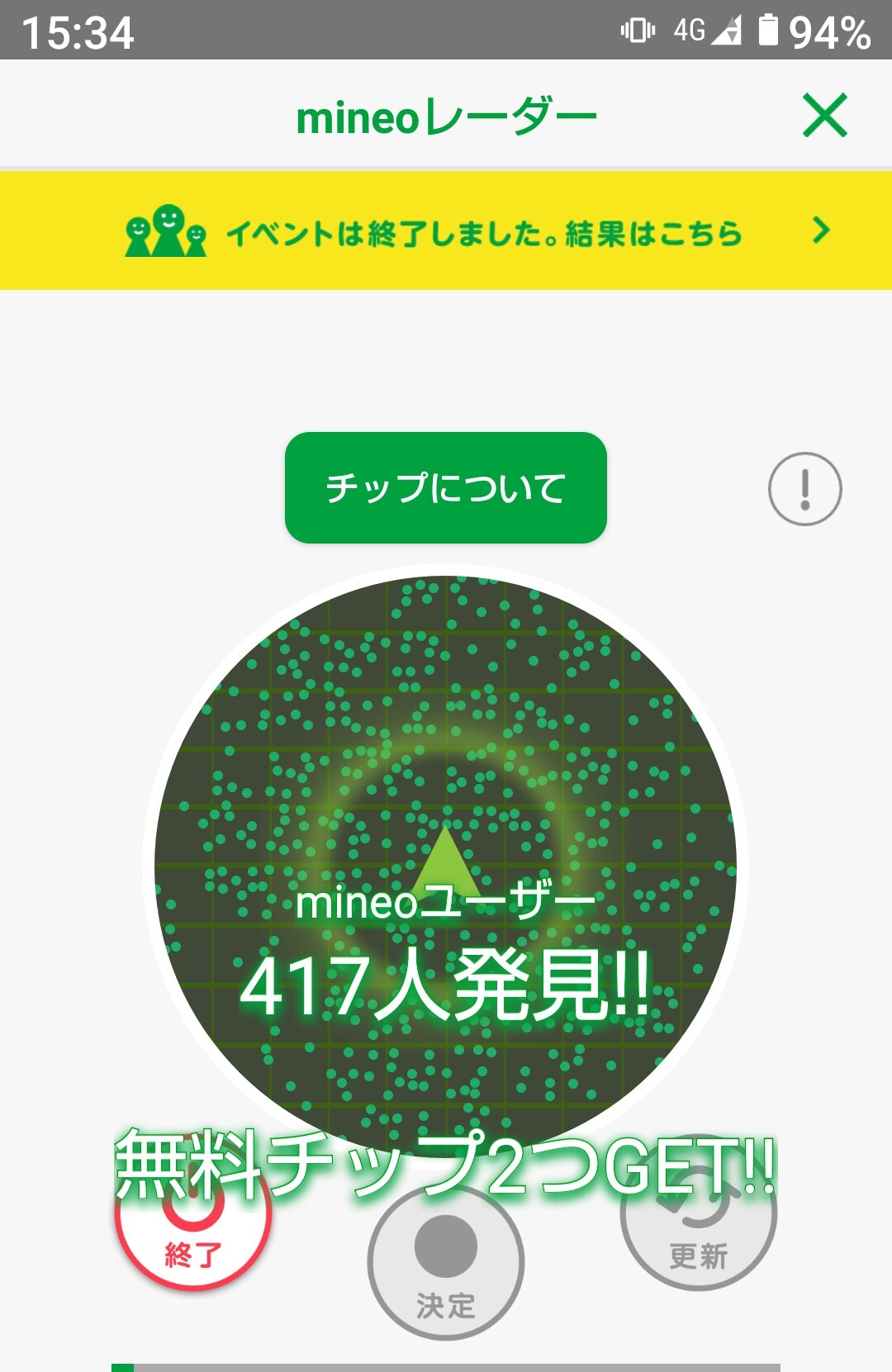Tap the red 終了 button
Viewport: 892px width, 1372px height.
(x=193, y=1214)
